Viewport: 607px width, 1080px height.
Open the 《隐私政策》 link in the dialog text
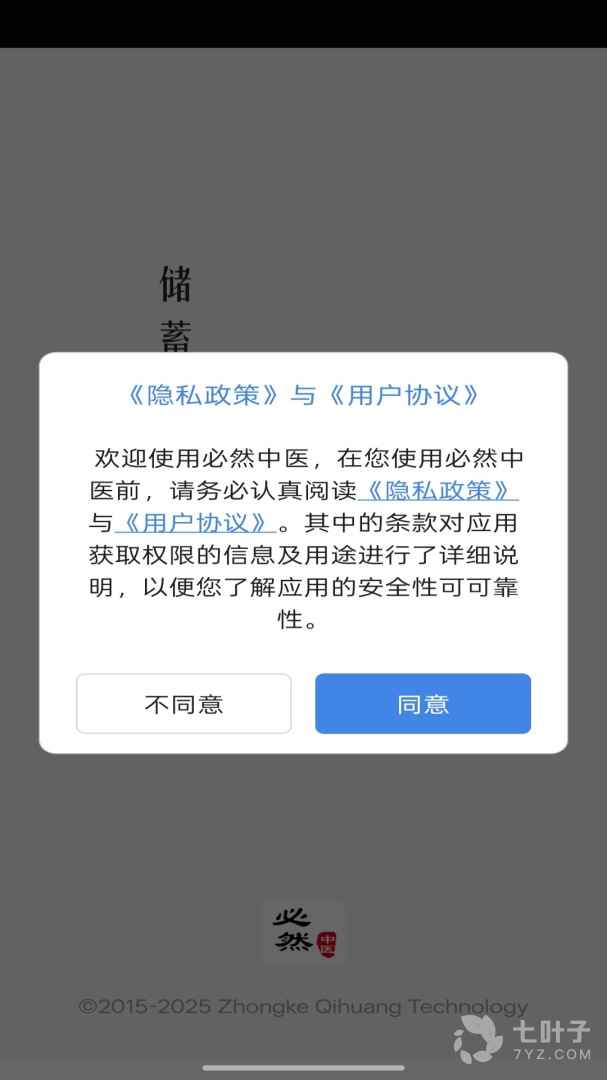(438, 491)
